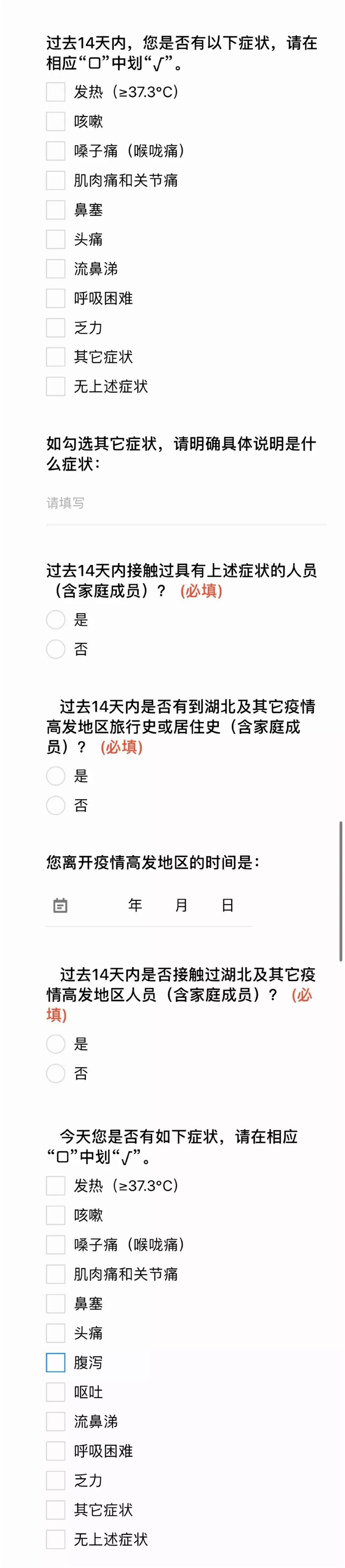Image resolution: width=345 pixels, height=1568 pixels.
Task: Check 腹泻 in today's symptoms list
Action: 55,1363
